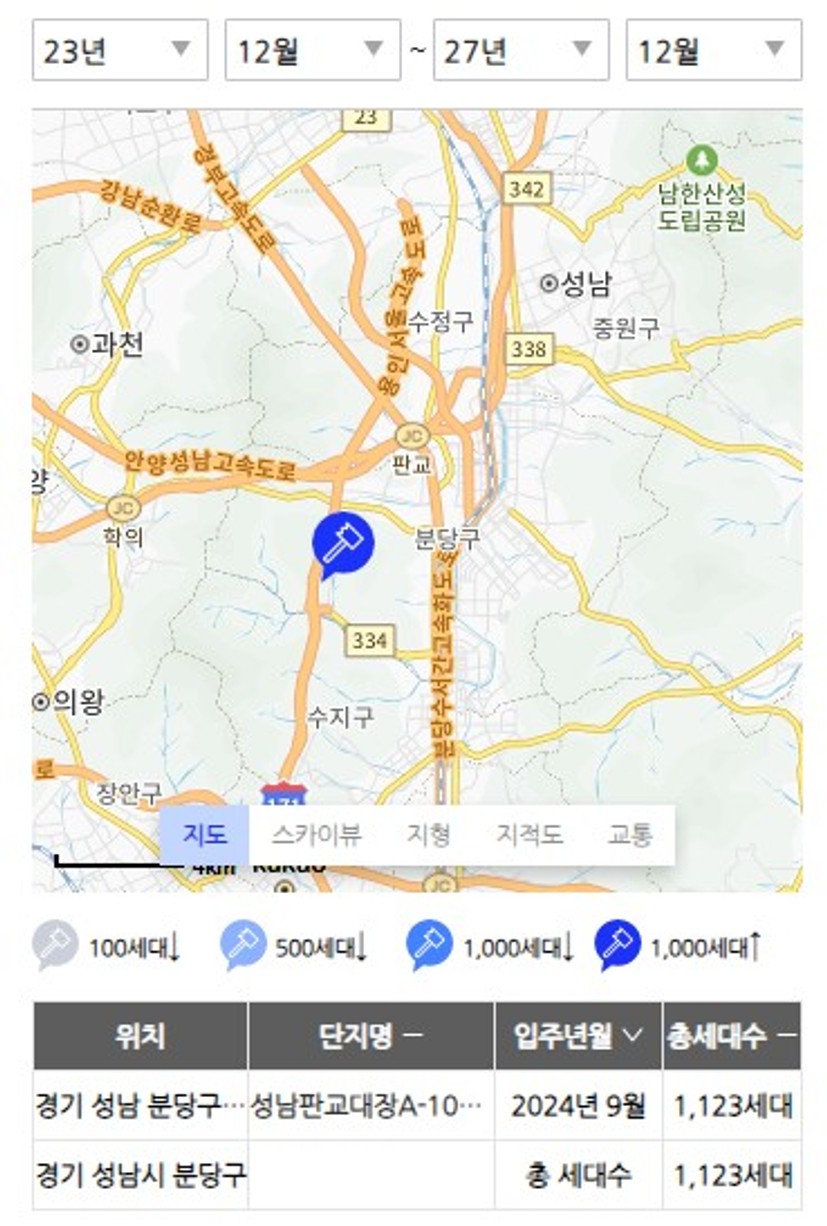Sort the table by 입주년월

point(577,1036)
